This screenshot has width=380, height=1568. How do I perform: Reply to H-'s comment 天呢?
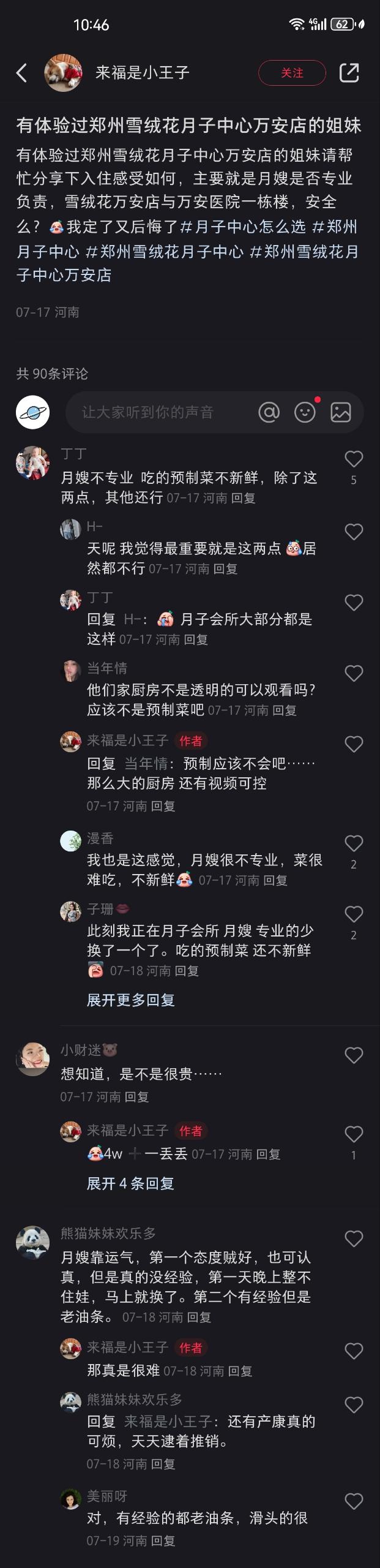(225, 569)
